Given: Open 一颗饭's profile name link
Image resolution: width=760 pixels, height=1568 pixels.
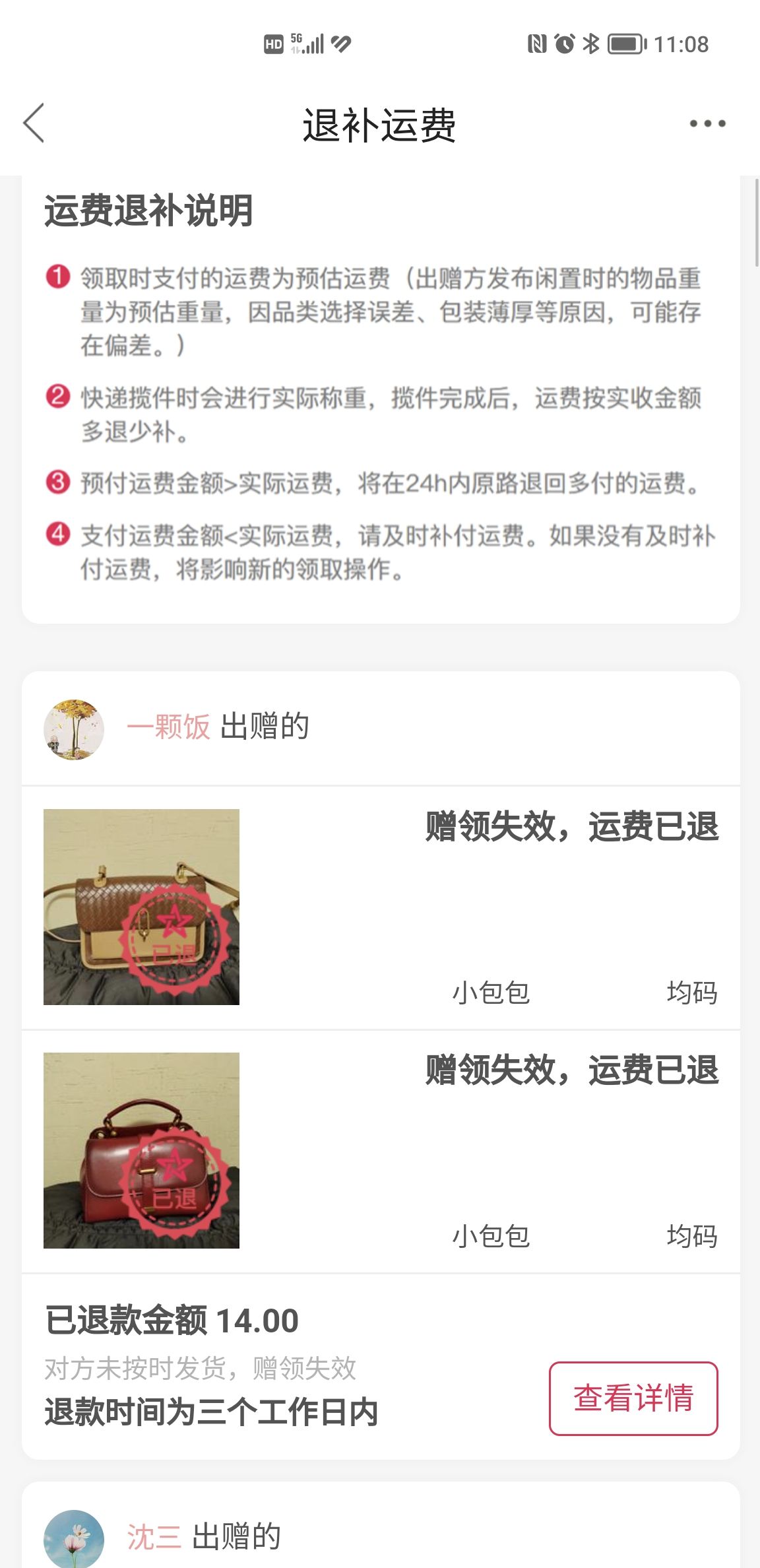Looking at the screenshot, I should [169, 726].
